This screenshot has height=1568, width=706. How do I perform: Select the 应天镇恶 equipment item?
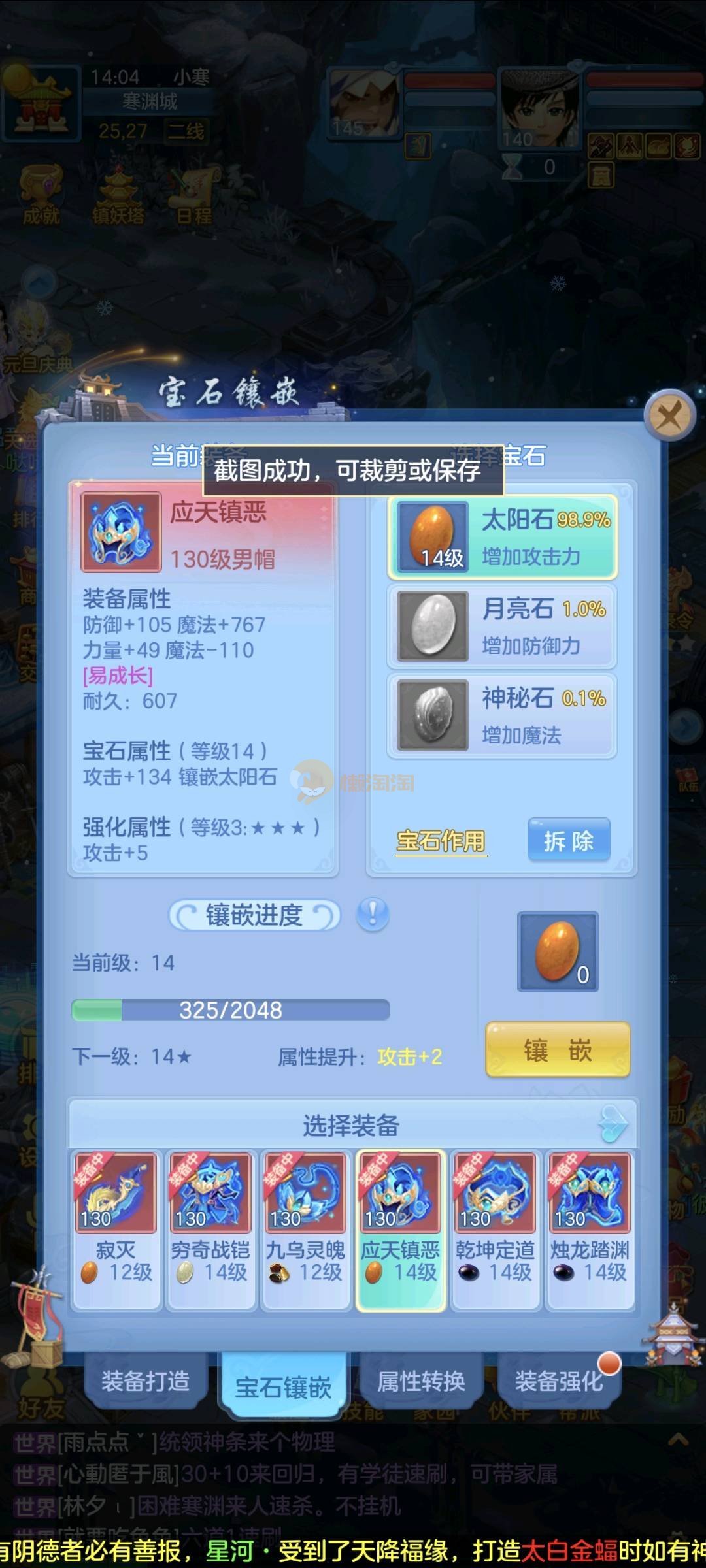[x=400, y=1230]
